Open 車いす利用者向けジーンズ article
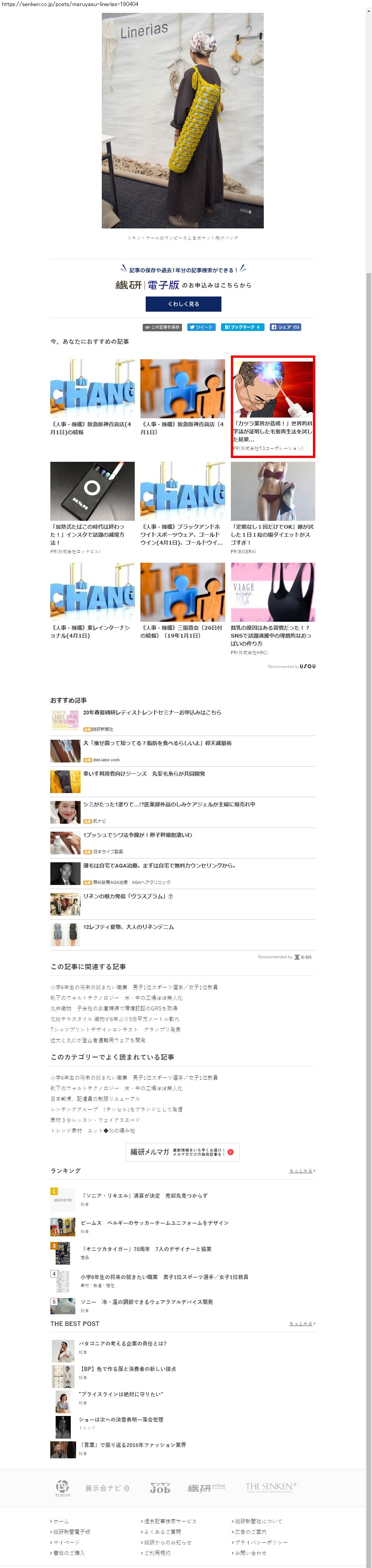This screenshot has height=1568, width=372. click(x=144, y=774)
